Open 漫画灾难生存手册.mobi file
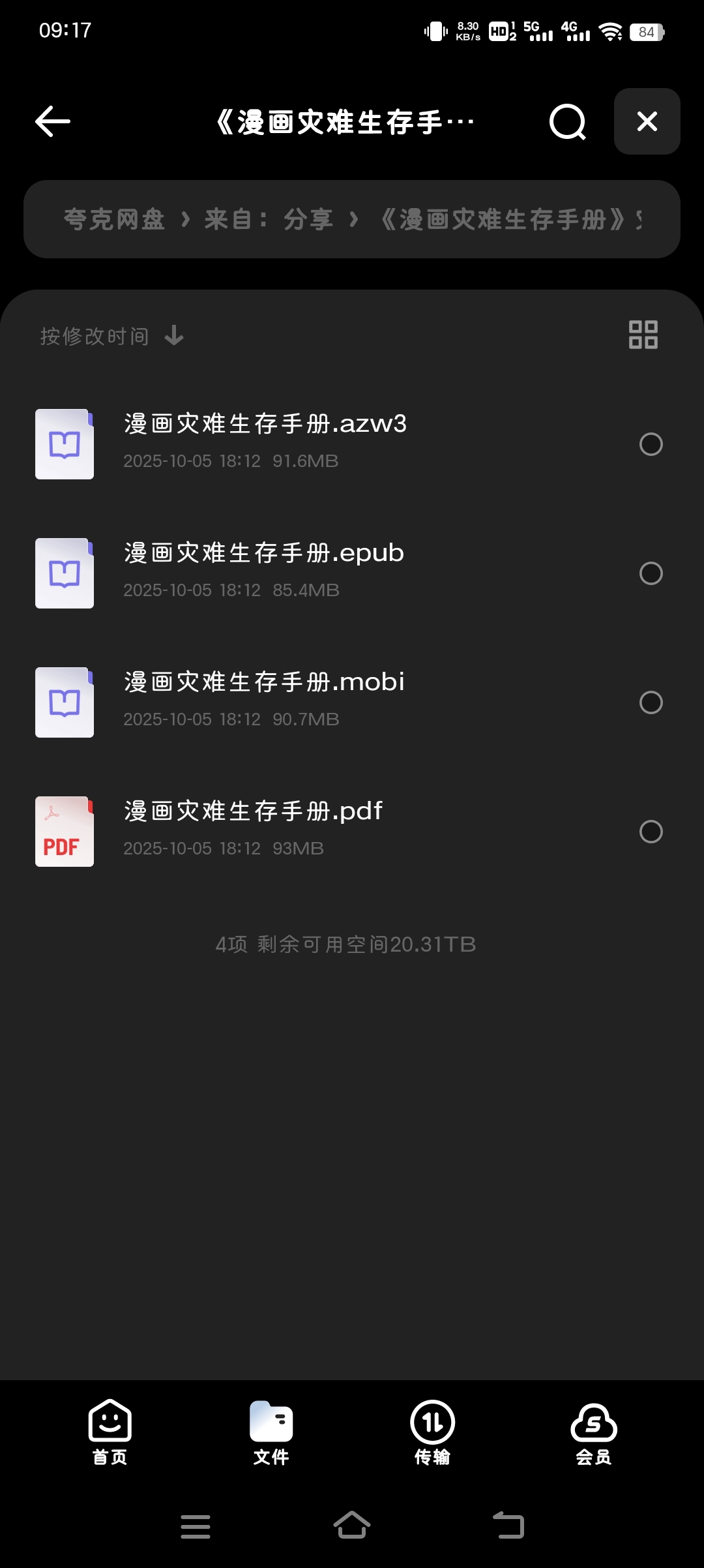This screenshot has width=704, height=1568. click(263, 682)
